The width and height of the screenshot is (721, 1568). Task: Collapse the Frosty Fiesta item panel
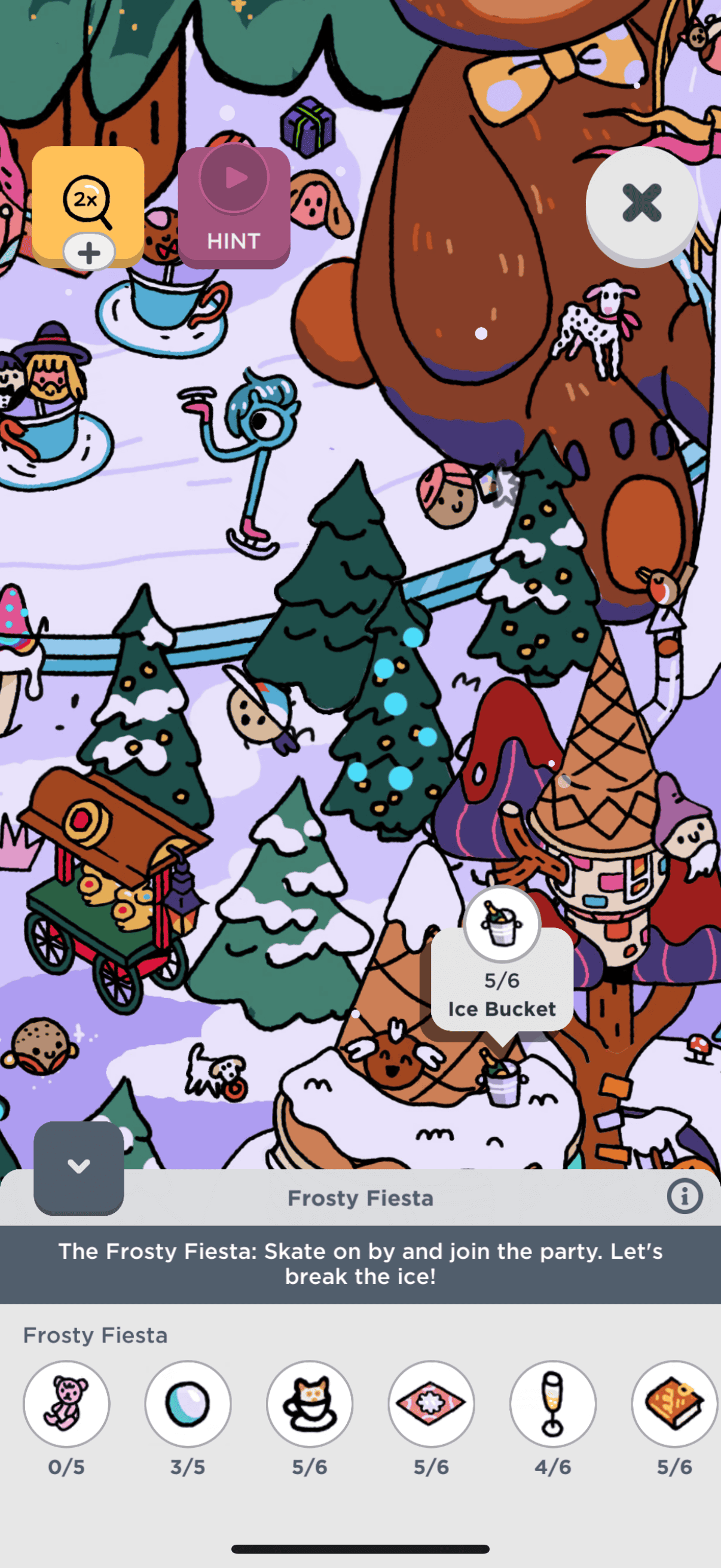tap(78, 1167)
